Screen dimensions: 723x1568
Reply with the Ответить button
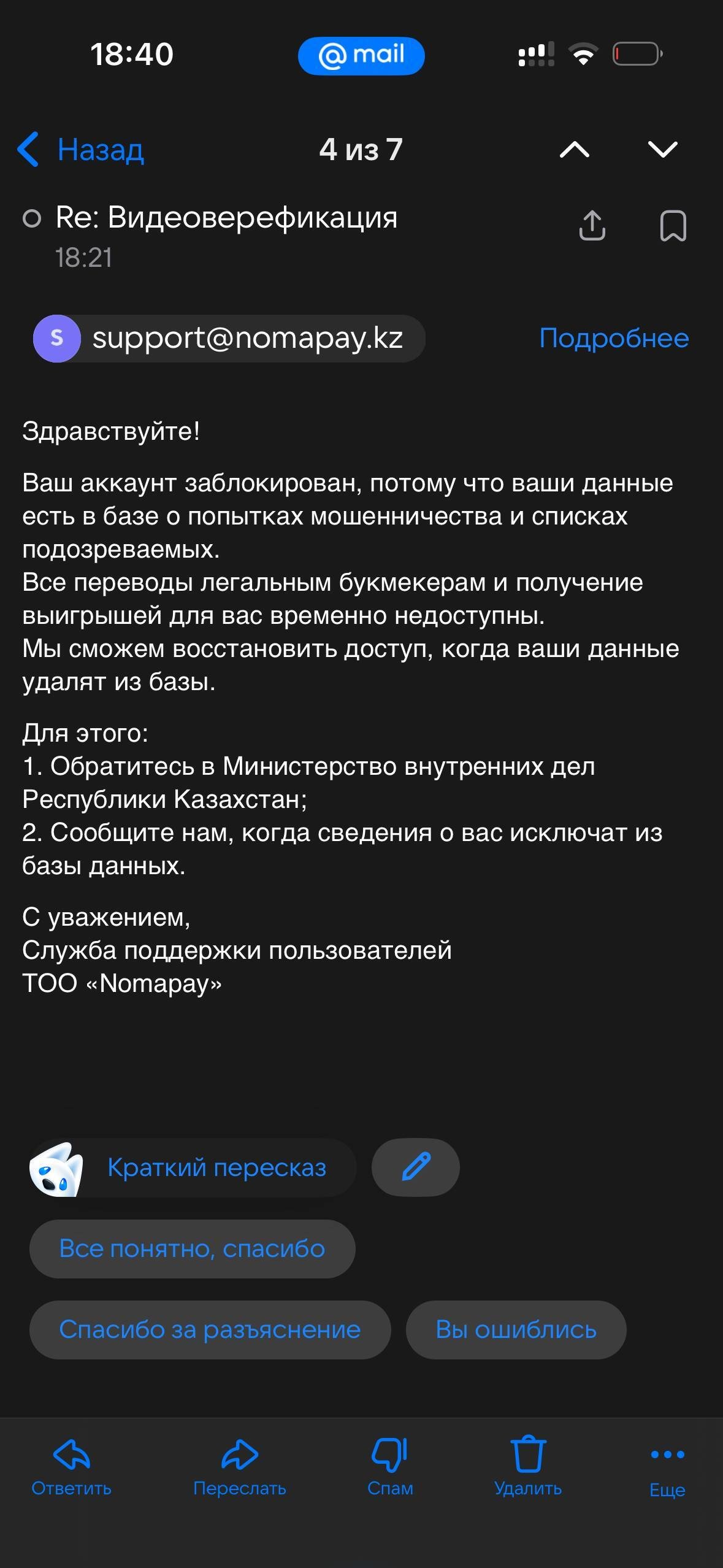(72, 1466)
